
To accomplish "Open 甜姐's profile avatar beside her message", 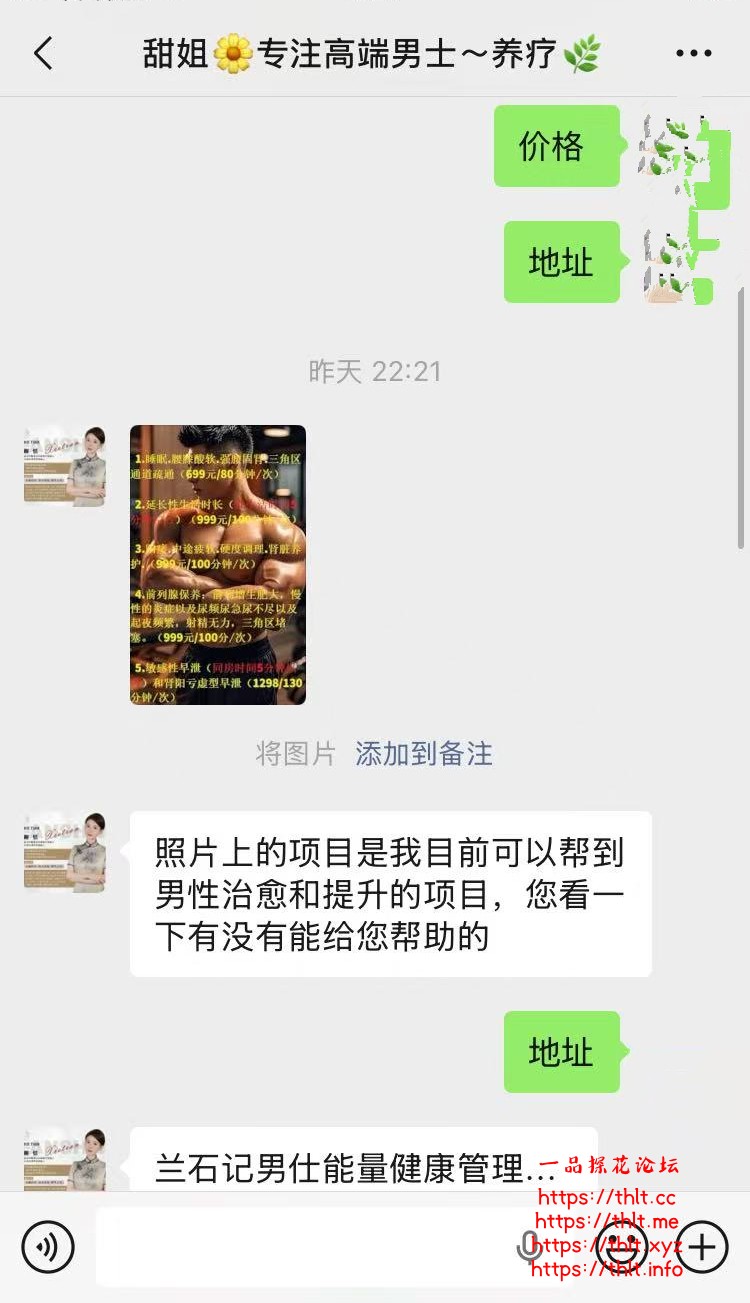I will 63,853.
